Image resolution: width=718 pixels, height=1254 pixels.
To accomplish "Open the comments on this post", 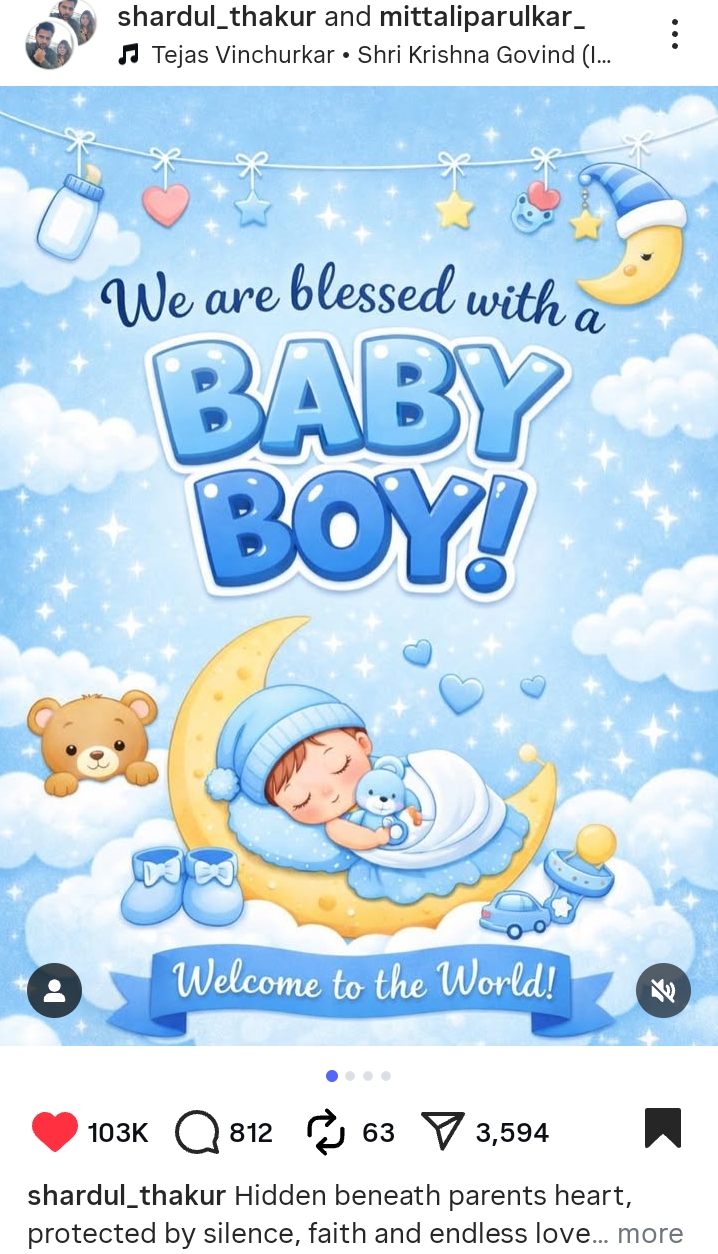I will (x=197, y=1132).
